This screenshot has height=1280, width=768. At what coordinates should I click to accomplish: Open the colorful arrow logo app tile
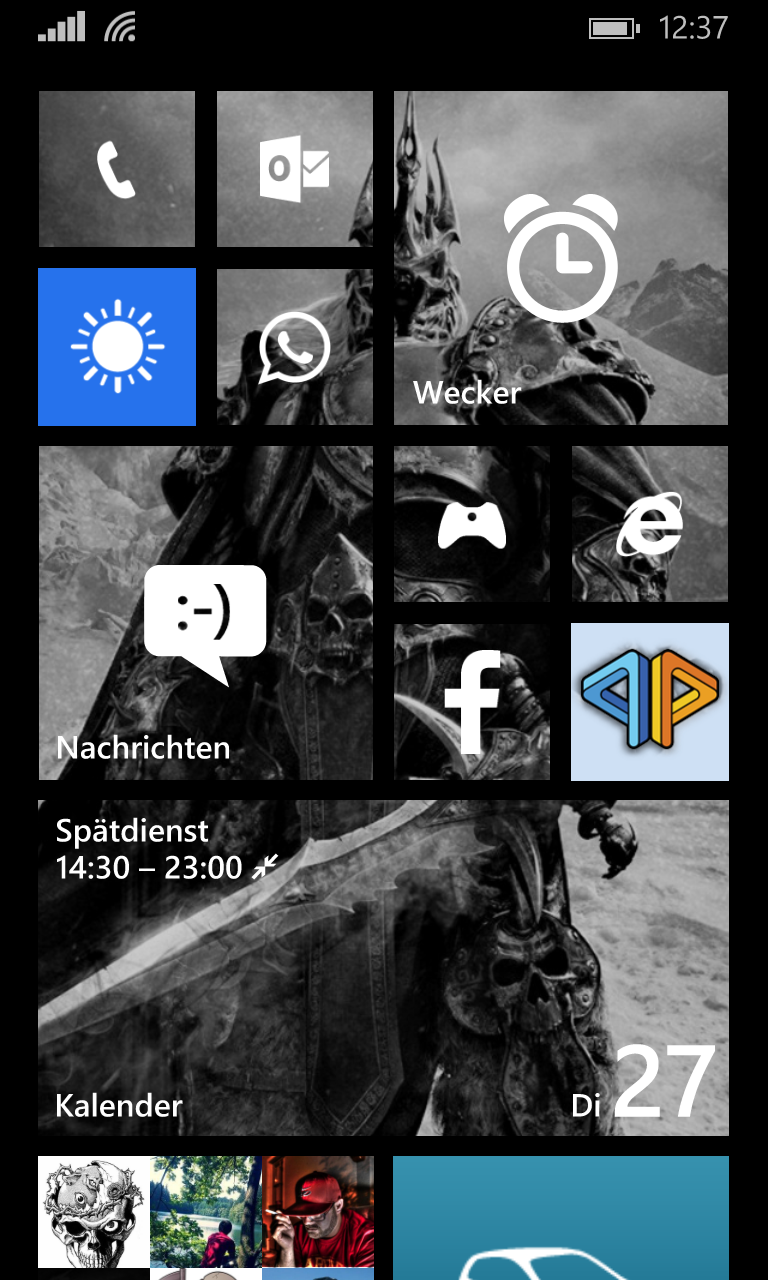coord(650,702)
